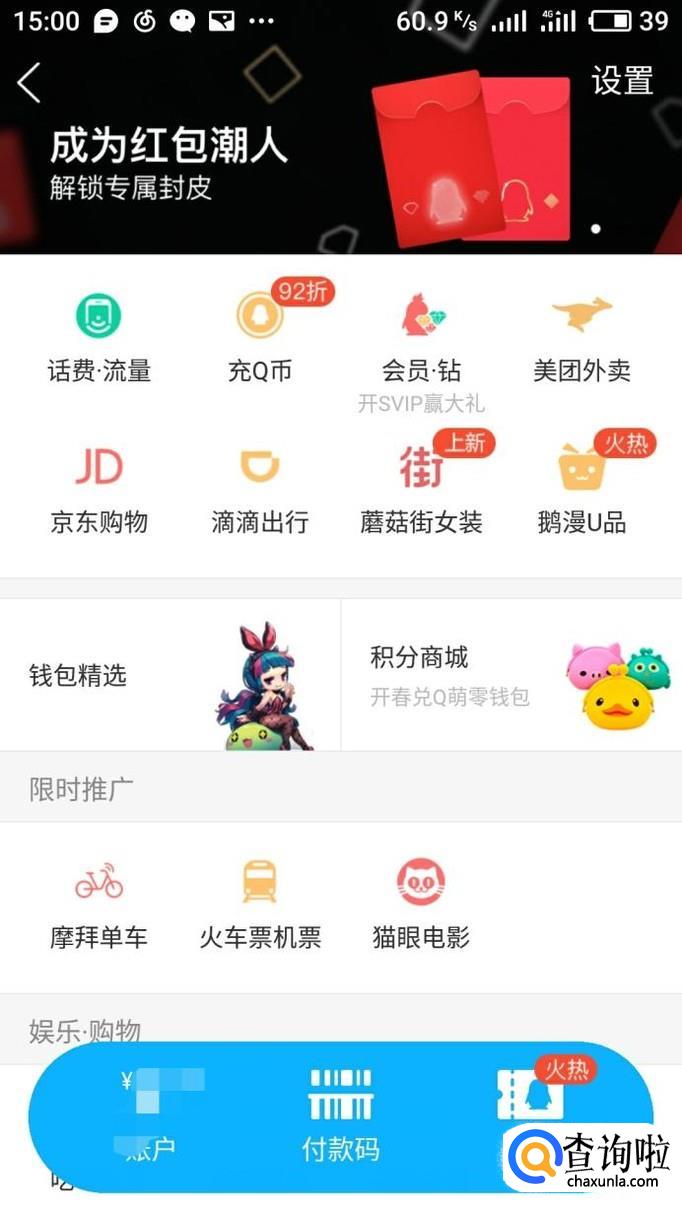Show the 付款码 payment code
The height and width of the screenshot is (1212, 682).
(341, 1115)
